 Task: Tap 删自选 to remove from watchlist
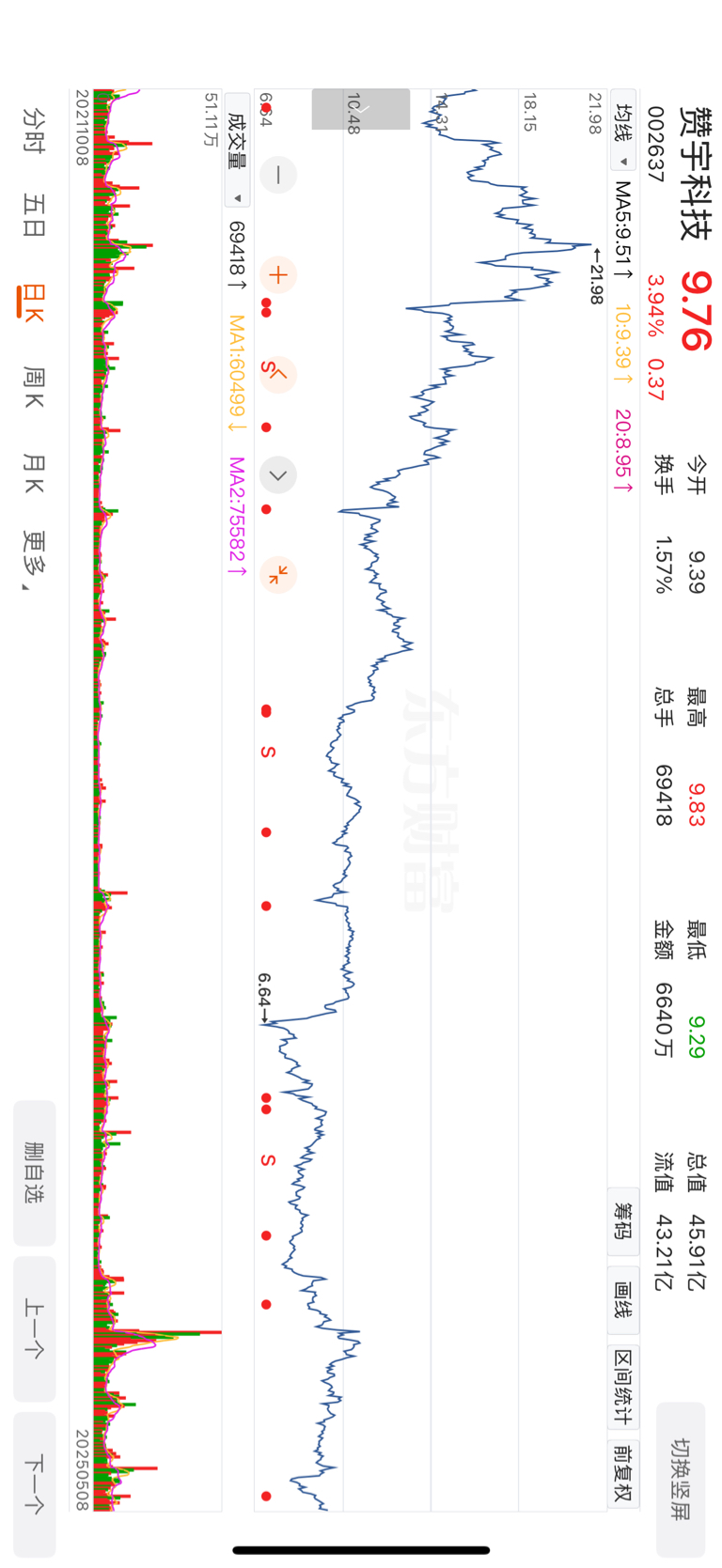tap(35, 1172)
